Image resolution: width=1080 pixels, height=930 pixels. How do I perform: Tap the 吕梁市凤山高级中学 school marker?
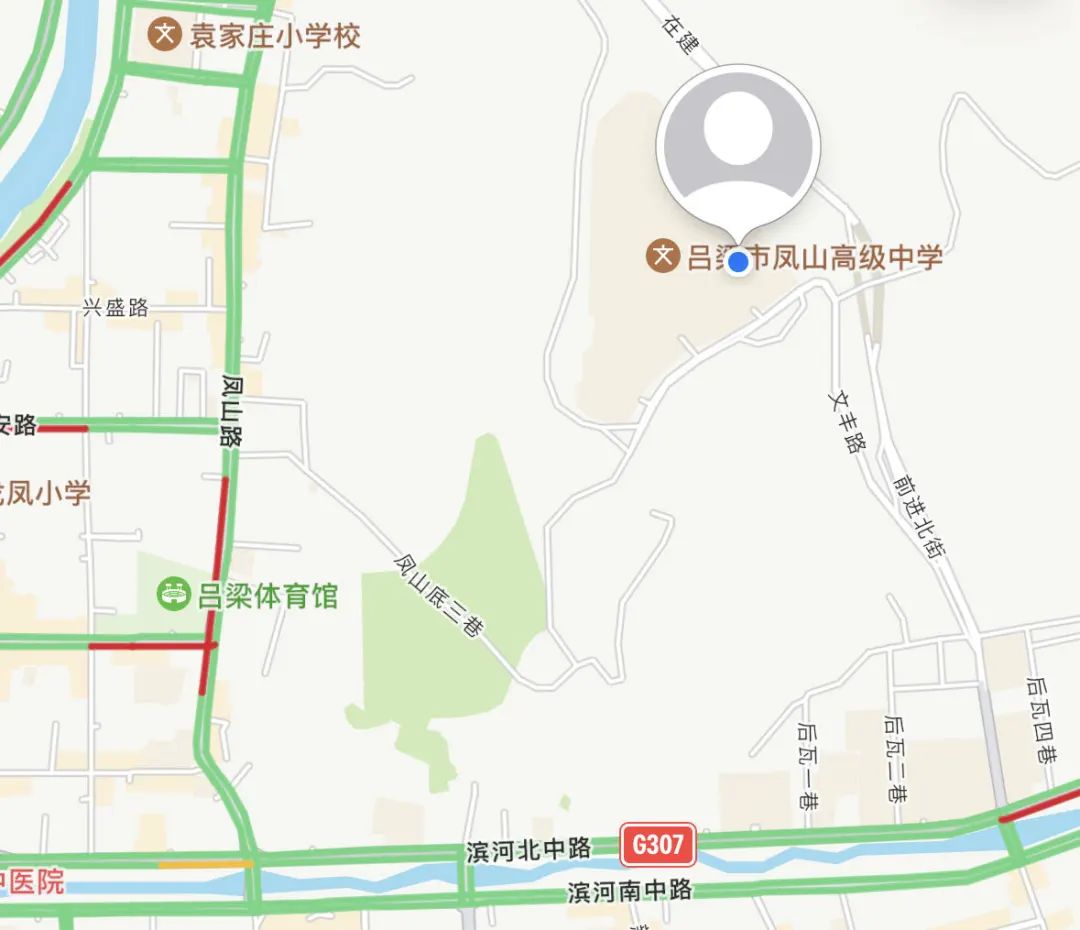click(x=661, y=256)
